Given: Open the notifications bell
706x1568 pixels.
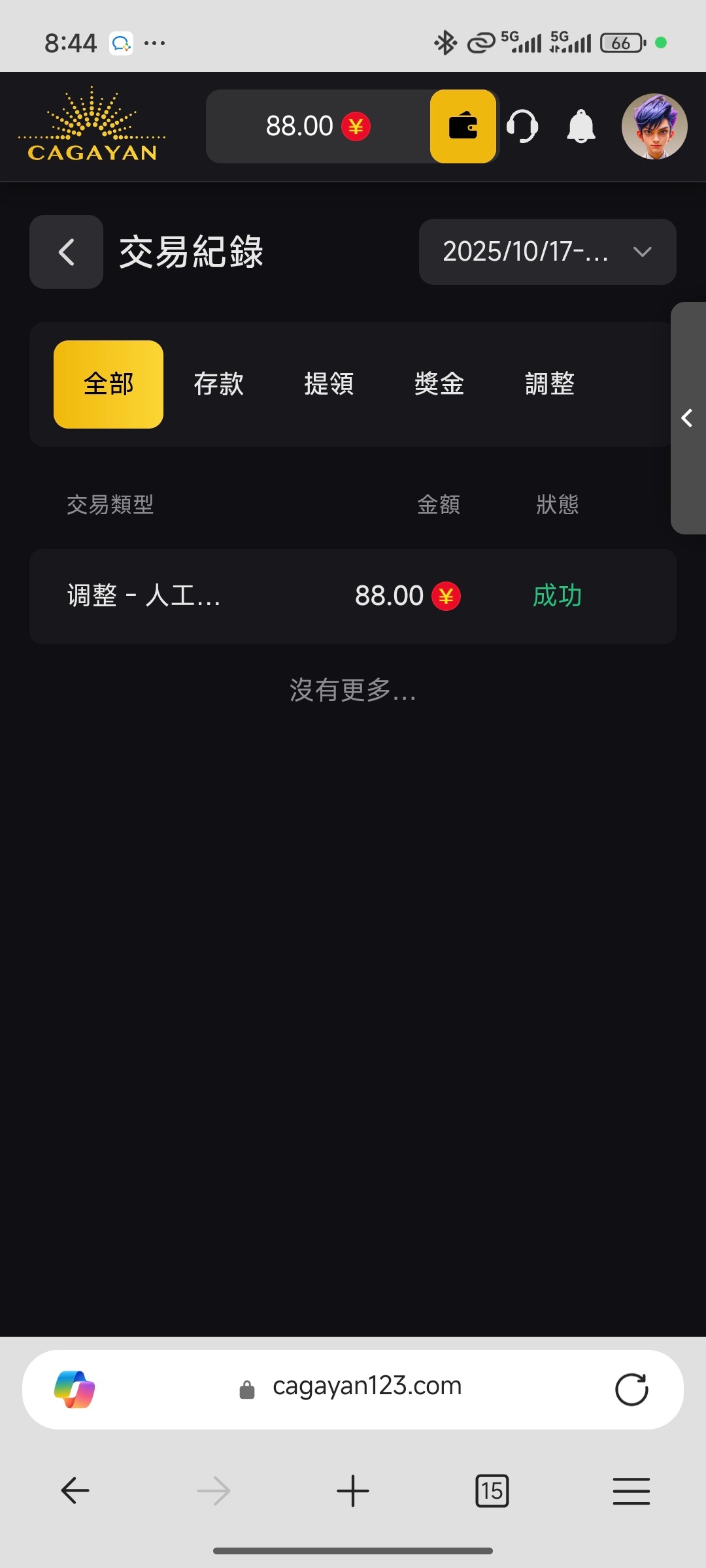Looking at the screenshot, I should pos(580,126).
